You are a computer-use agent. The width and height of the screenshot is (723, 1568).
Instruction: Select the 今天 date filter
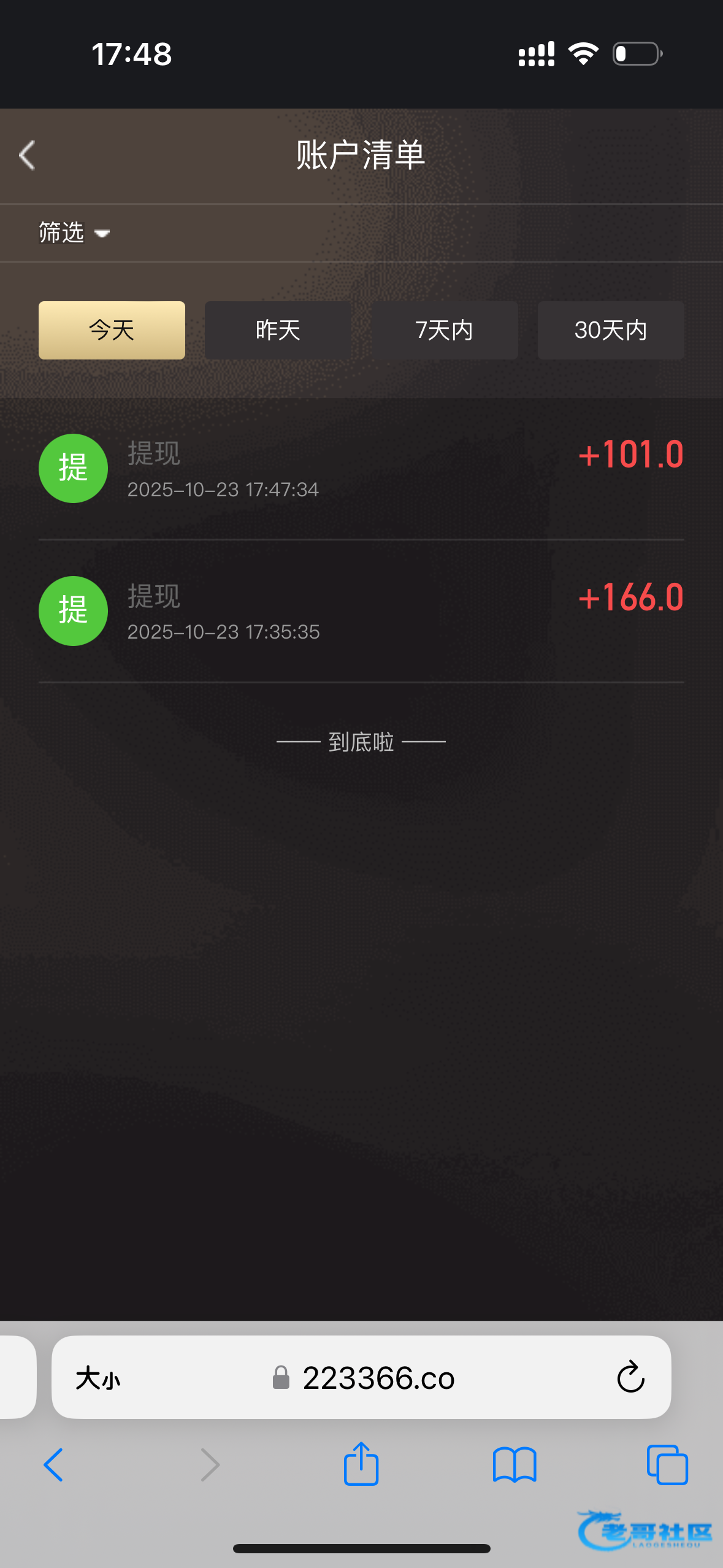coord(112,330)
